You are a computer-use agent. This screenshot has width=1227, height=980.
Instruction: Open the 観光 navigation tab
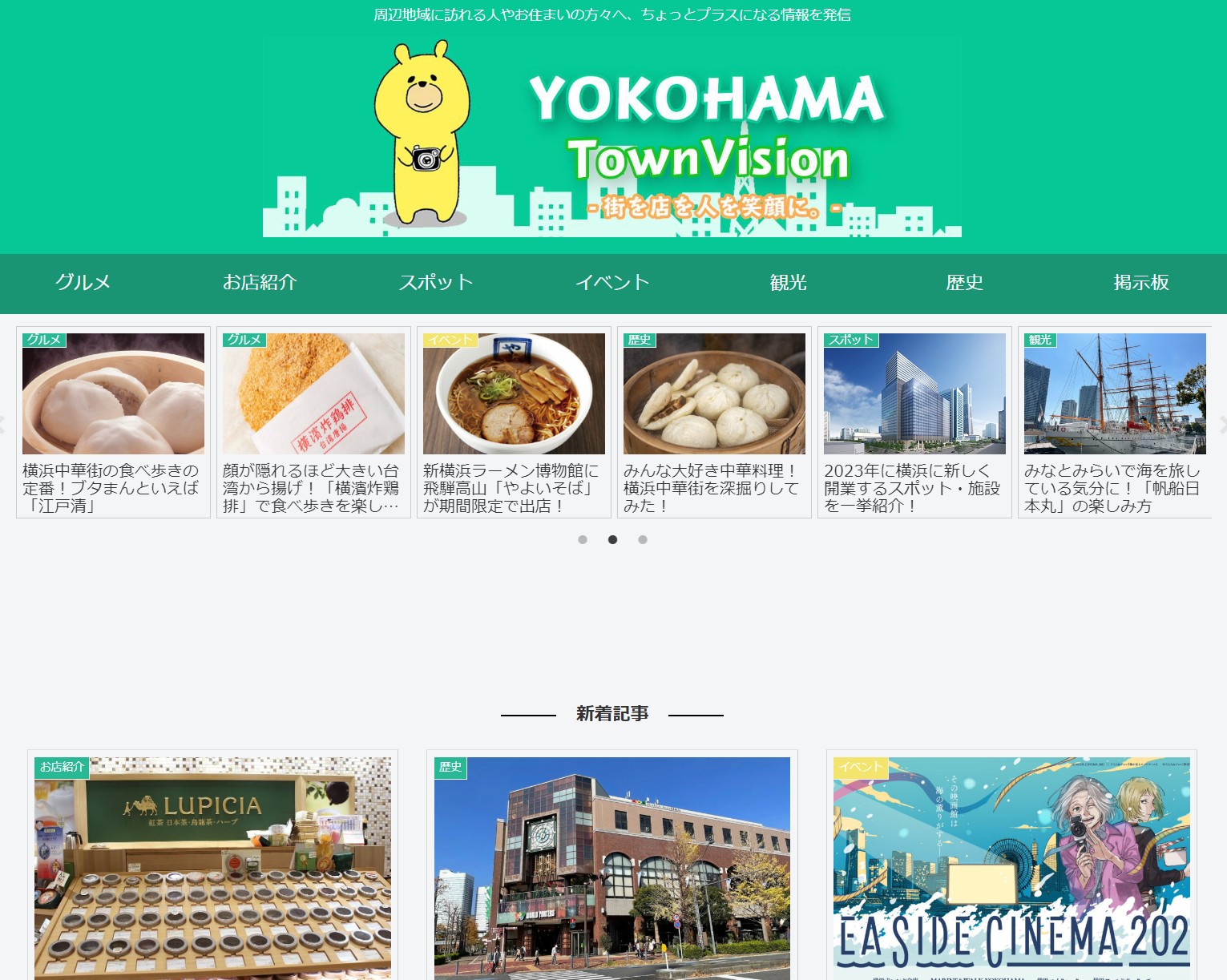pyautogui.click(x=789, y=283)
